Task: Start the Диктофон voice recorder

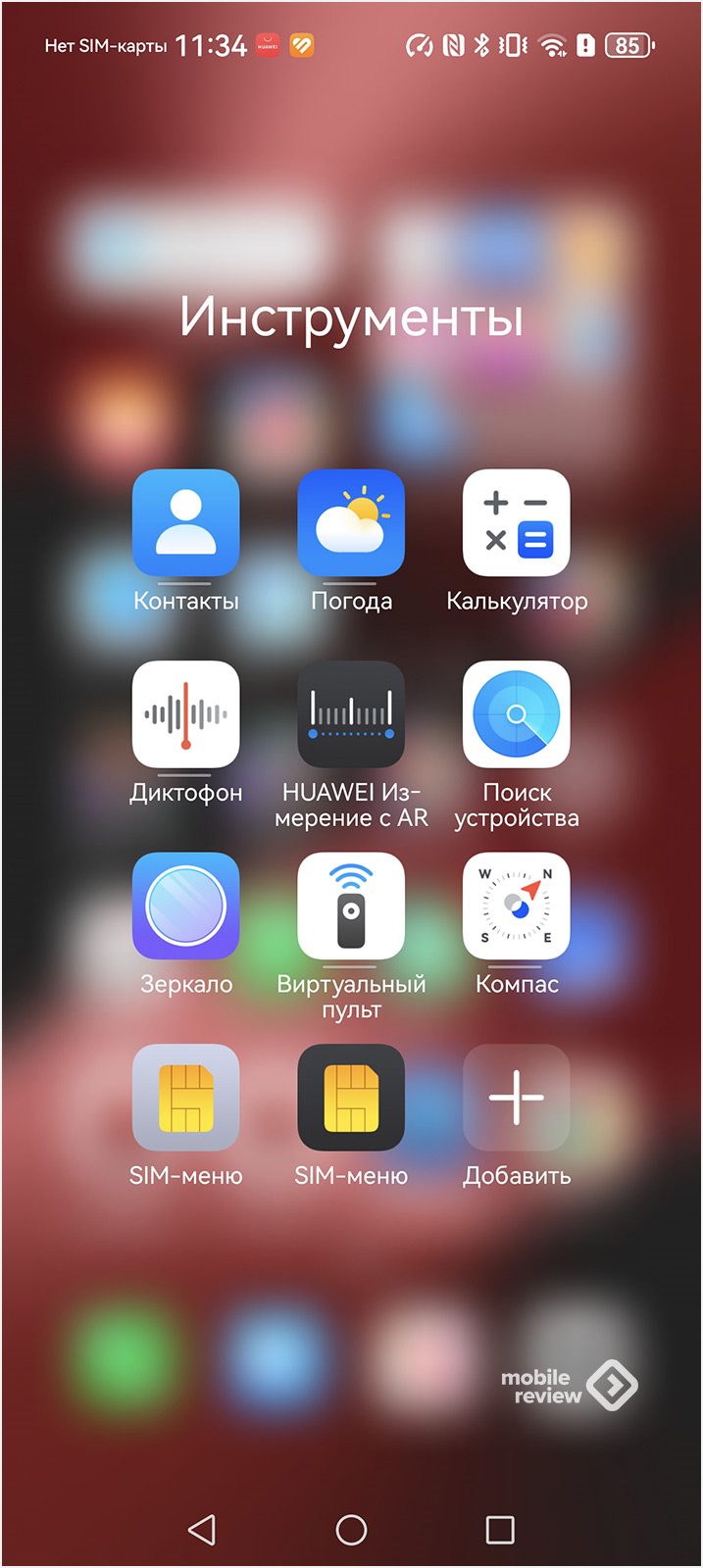Action: pos(185,714)
